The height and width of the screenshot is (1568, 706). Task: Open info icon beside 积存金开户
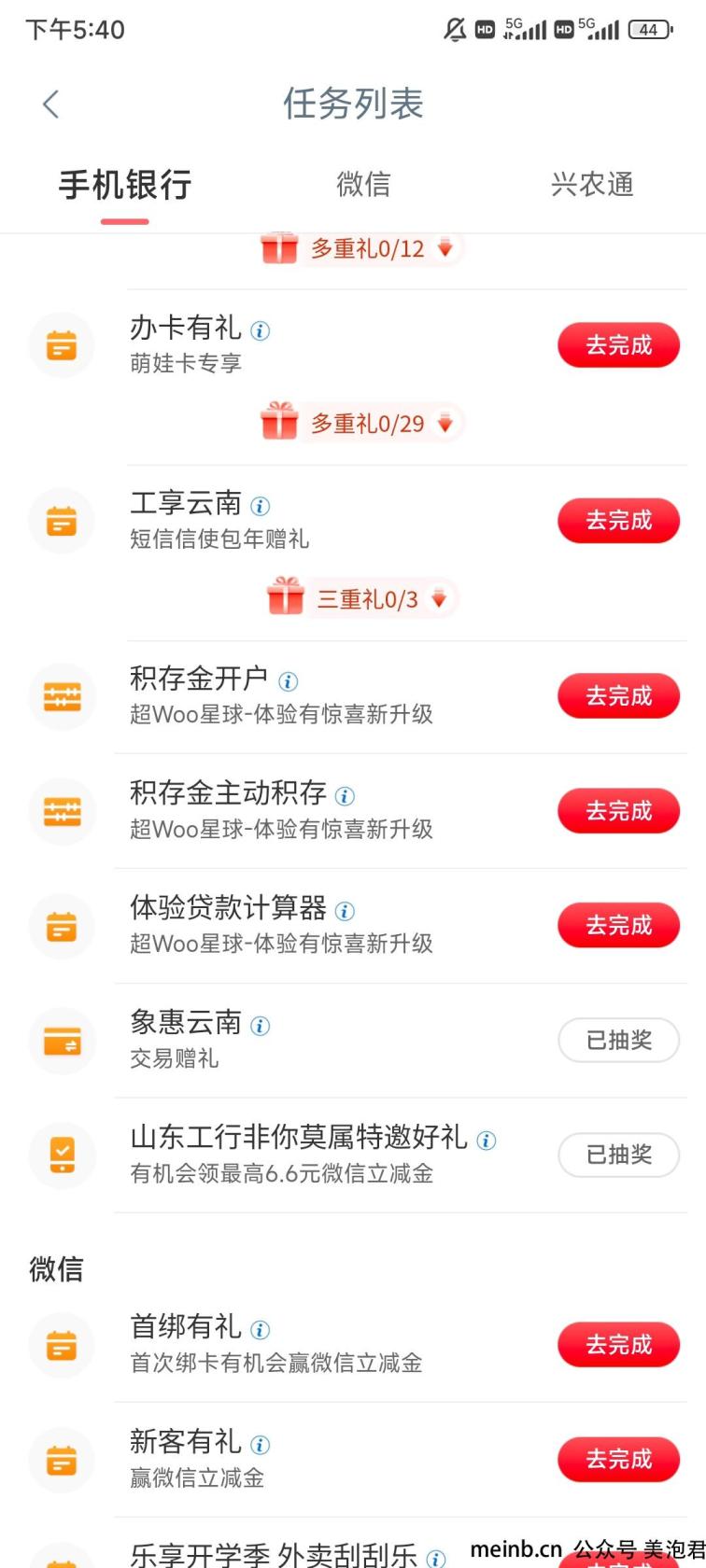tap(289, 681)
